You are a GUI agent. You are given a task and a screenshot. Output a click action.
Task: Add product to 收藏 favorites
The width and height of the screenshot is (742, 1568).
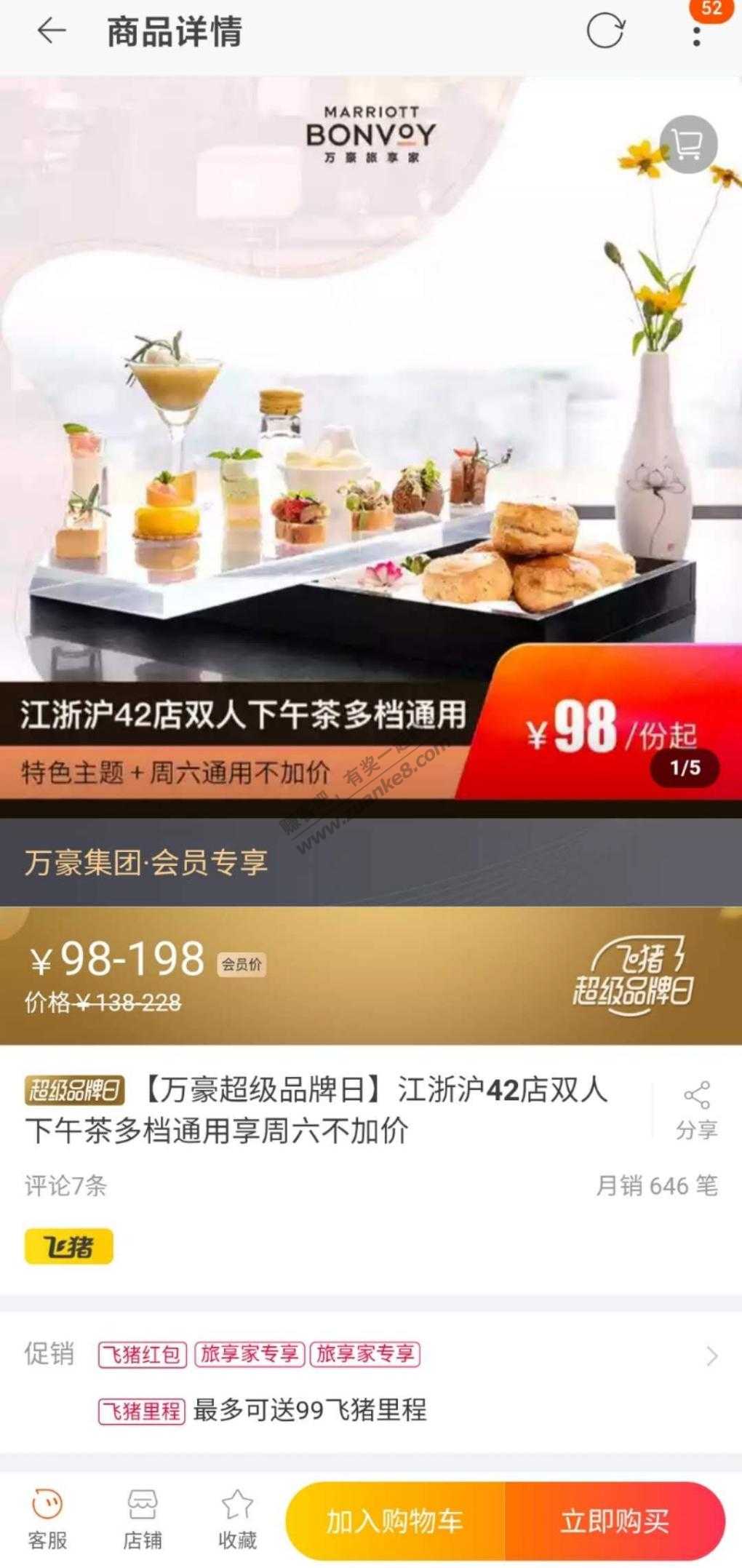tap(237, 1519)
